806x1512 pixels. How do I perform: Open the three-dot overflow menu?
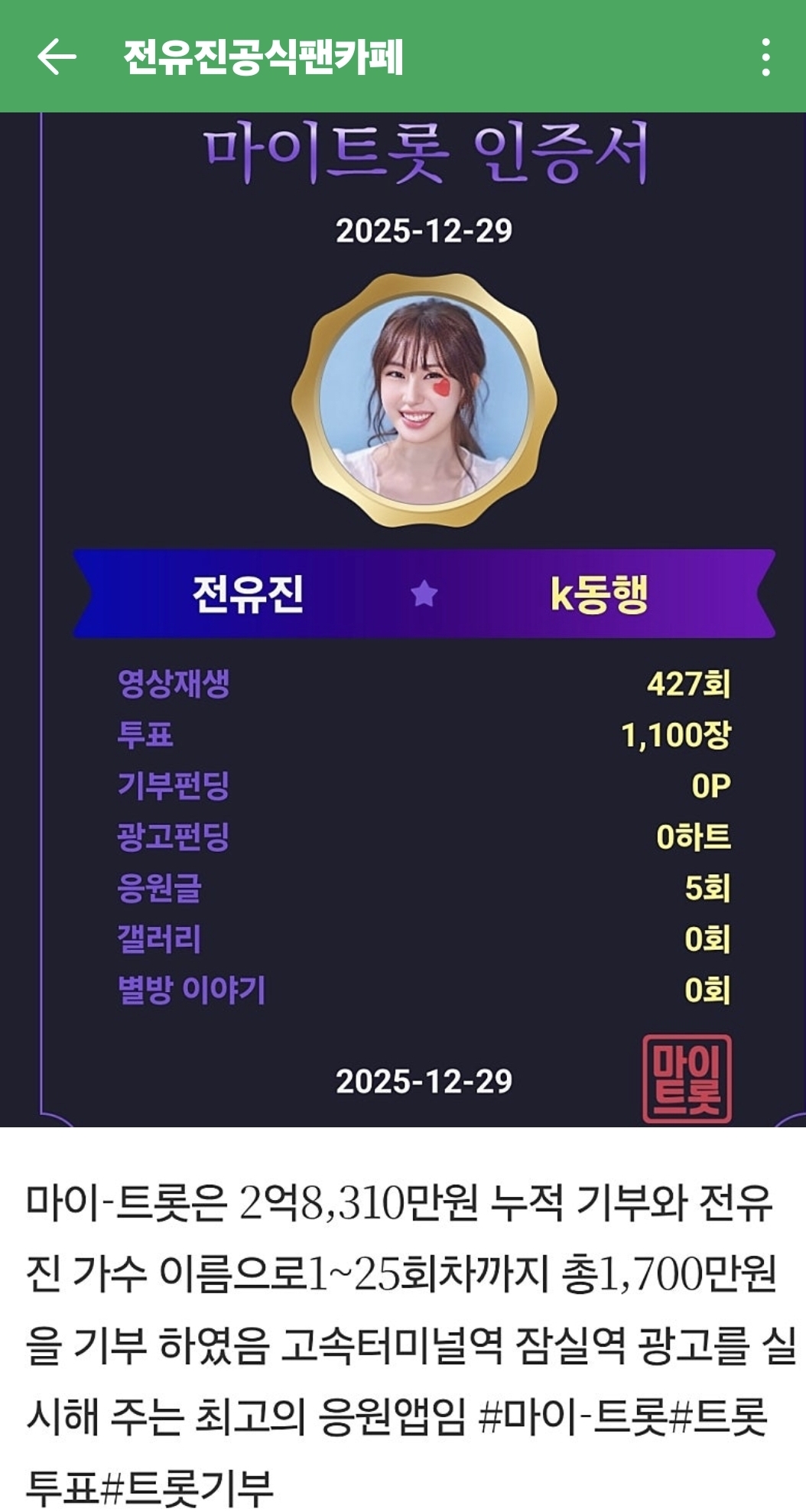pyautogui.click(x=765, y=57)
